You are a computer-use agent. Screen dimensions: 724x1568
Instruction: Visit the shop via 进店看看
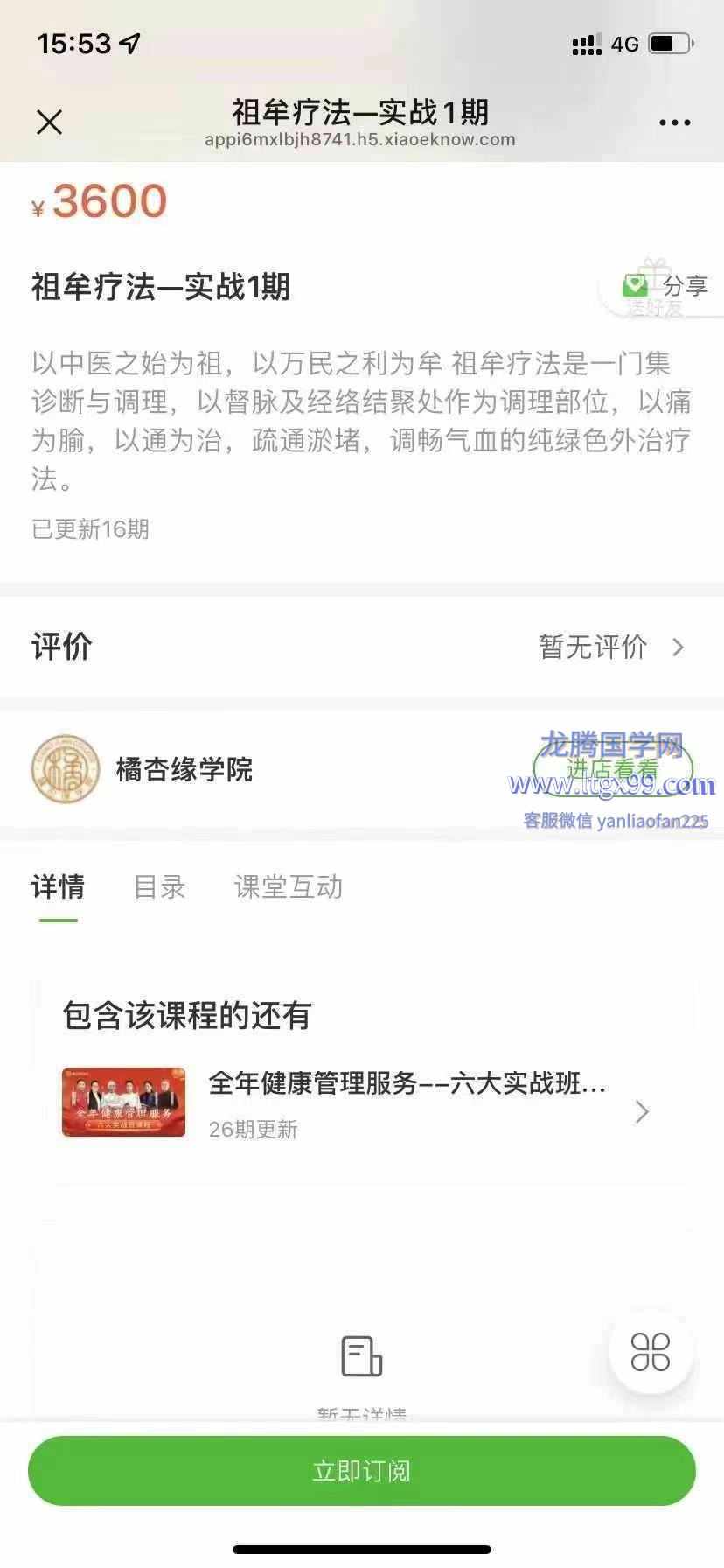[x=612, y=769]
